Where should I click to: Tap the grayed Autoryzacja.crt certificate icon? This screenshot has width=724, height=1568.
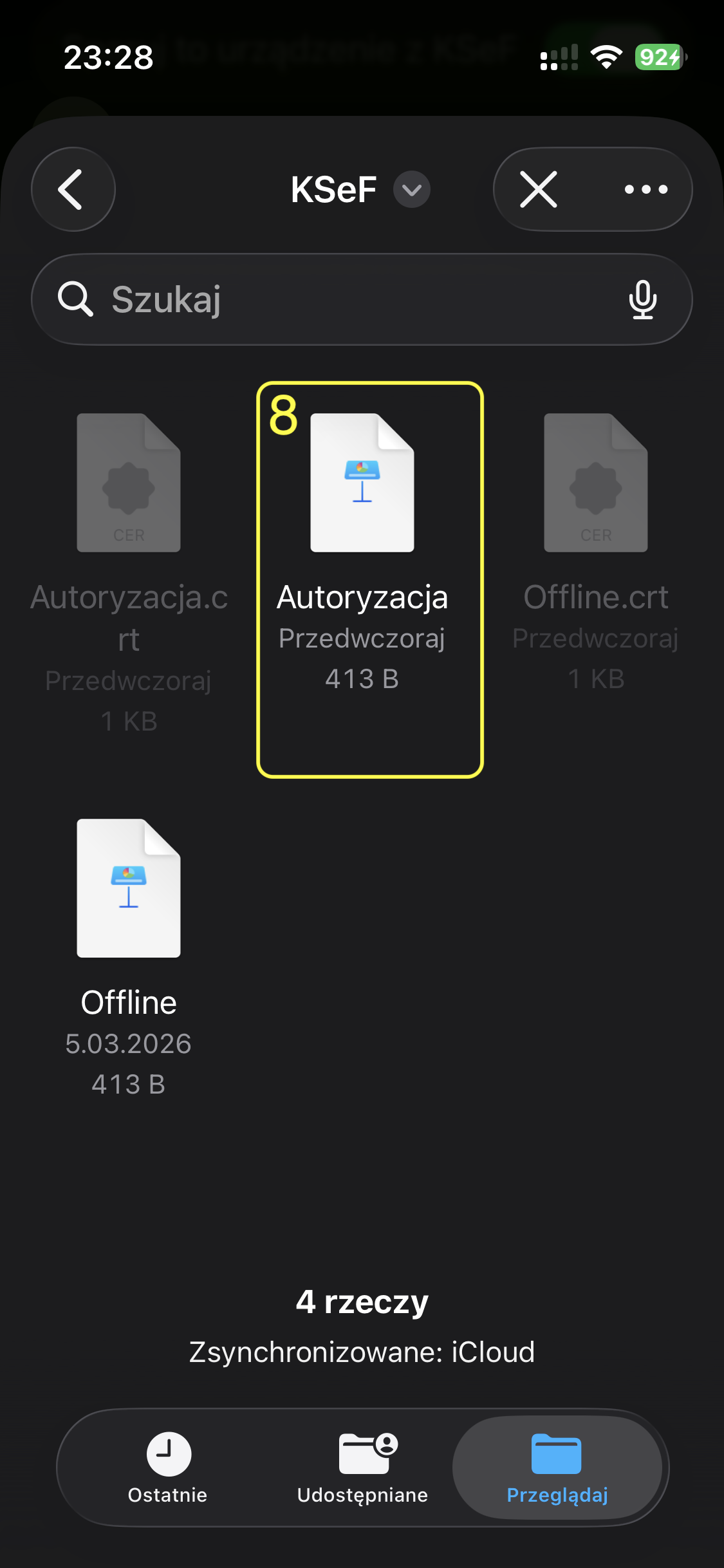[128, 484]
